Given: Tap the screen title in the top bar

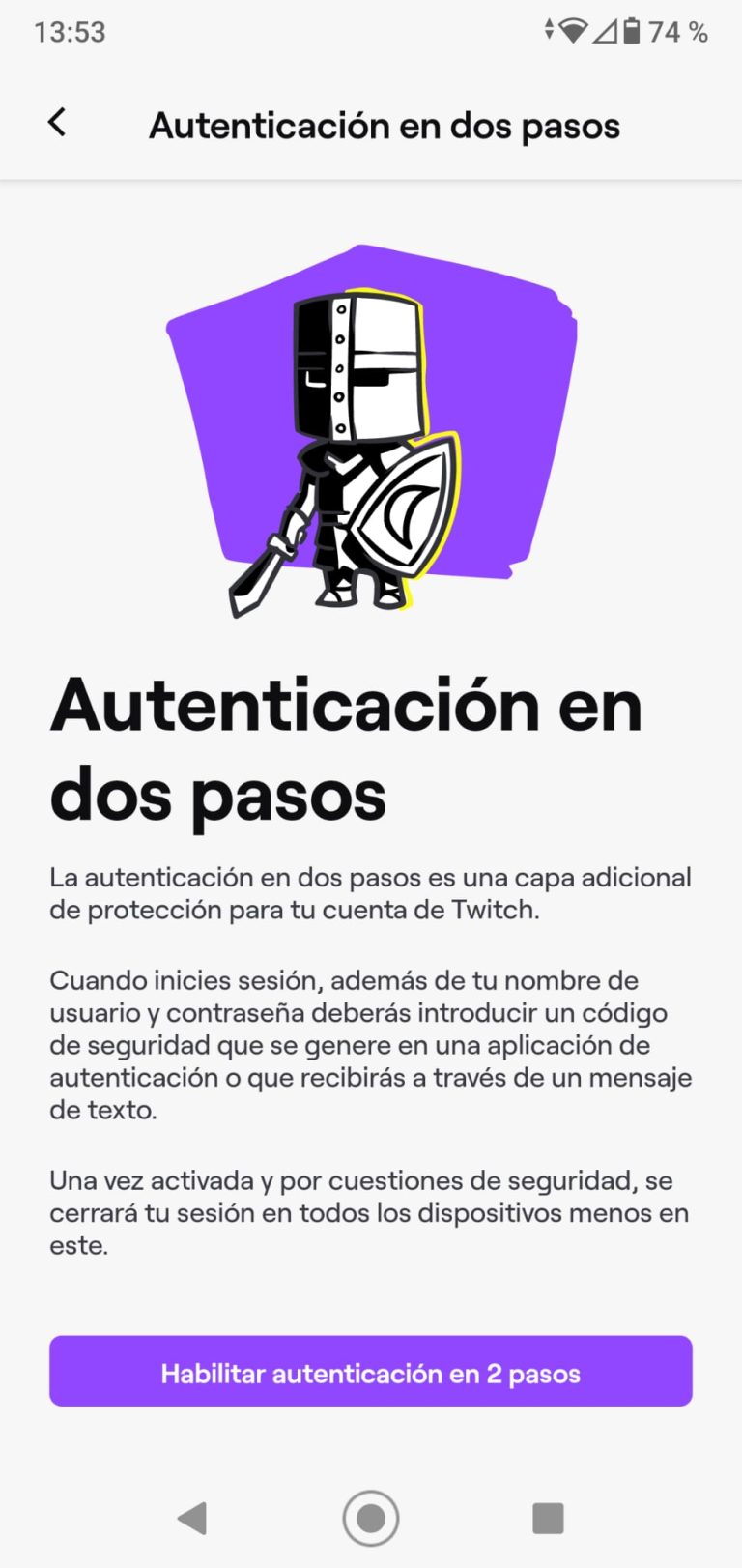Looking at the screenshot, I should pos(385,125).
